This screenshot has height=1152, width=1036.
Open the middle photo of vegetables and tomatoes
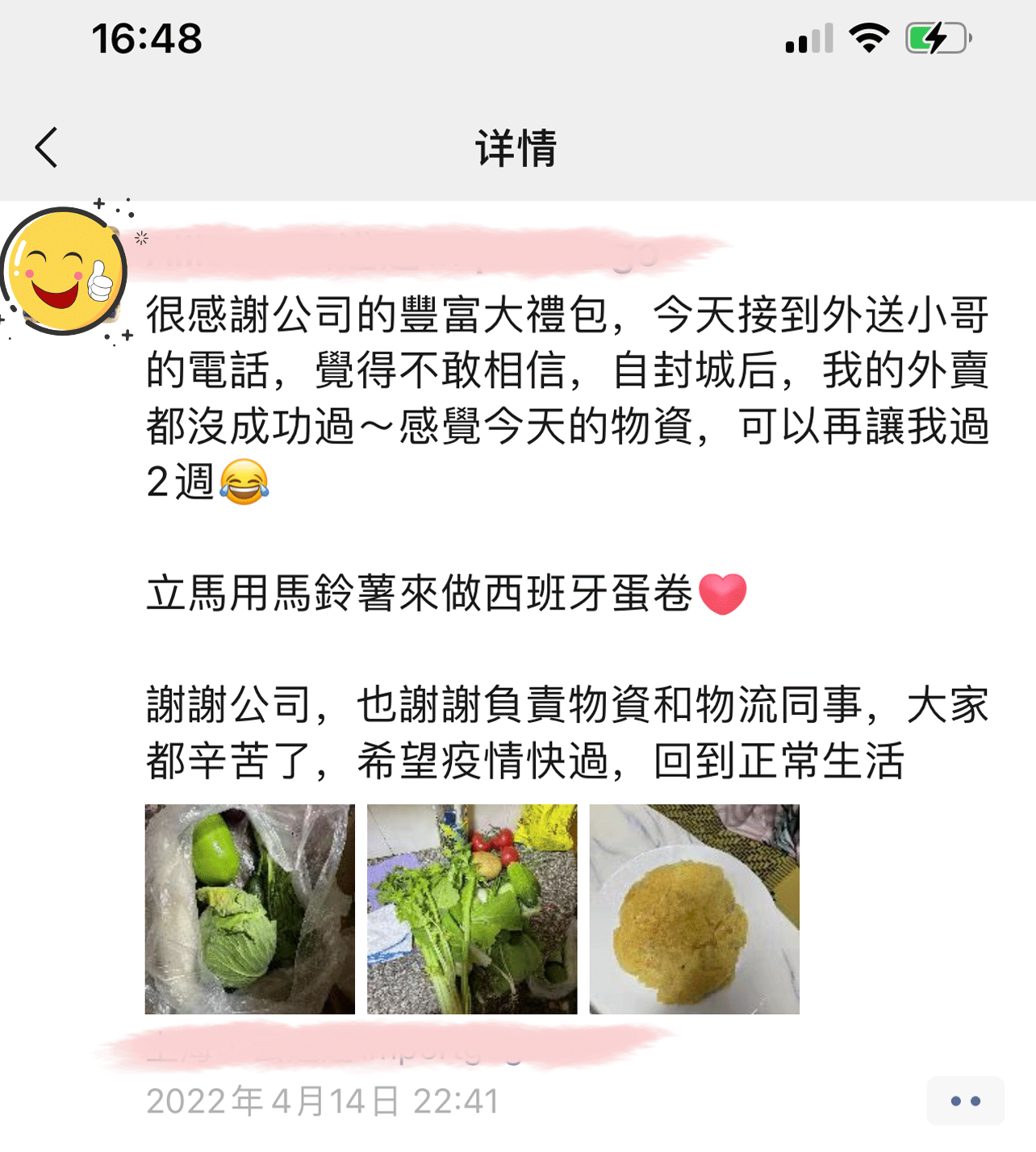(472, 908)
